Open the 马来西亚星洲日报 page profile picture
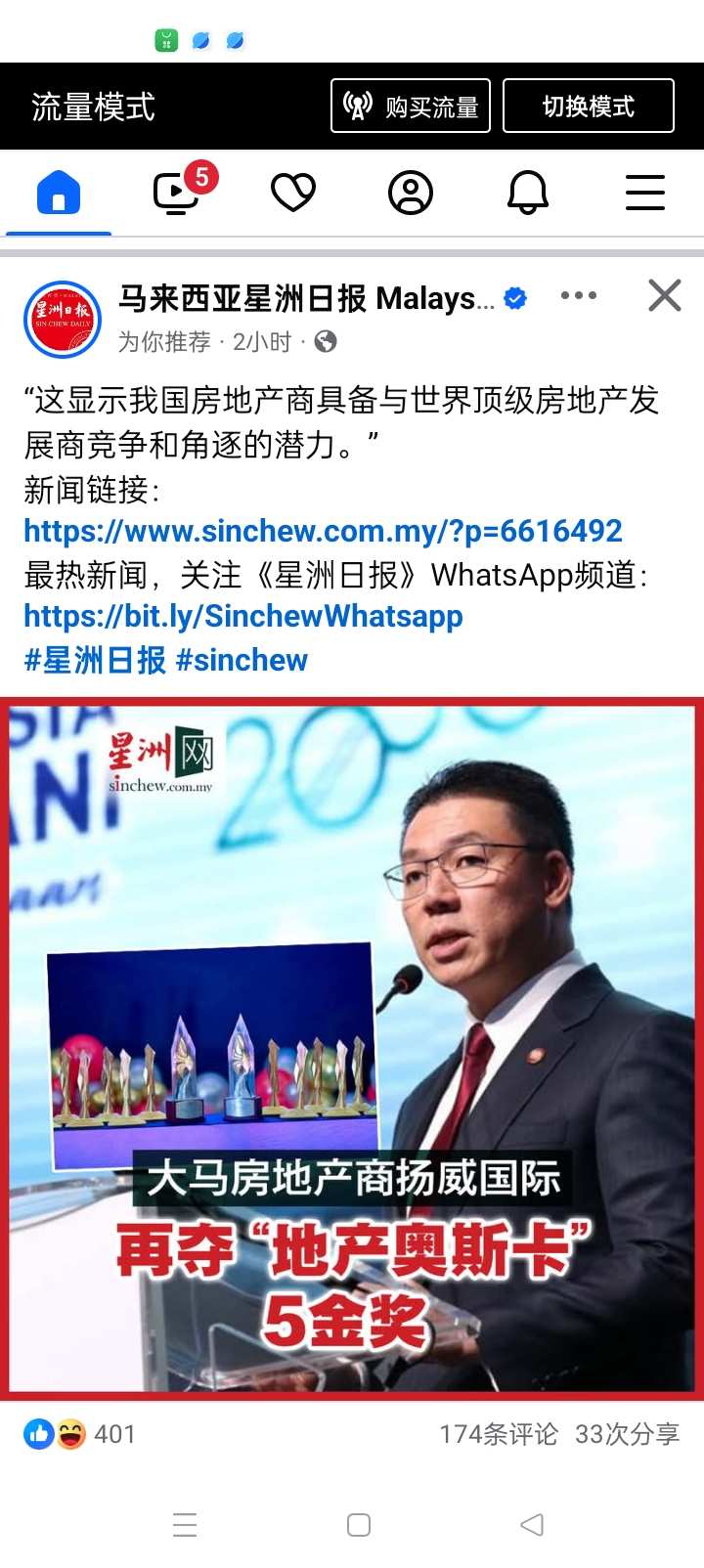 click(63, 319)
